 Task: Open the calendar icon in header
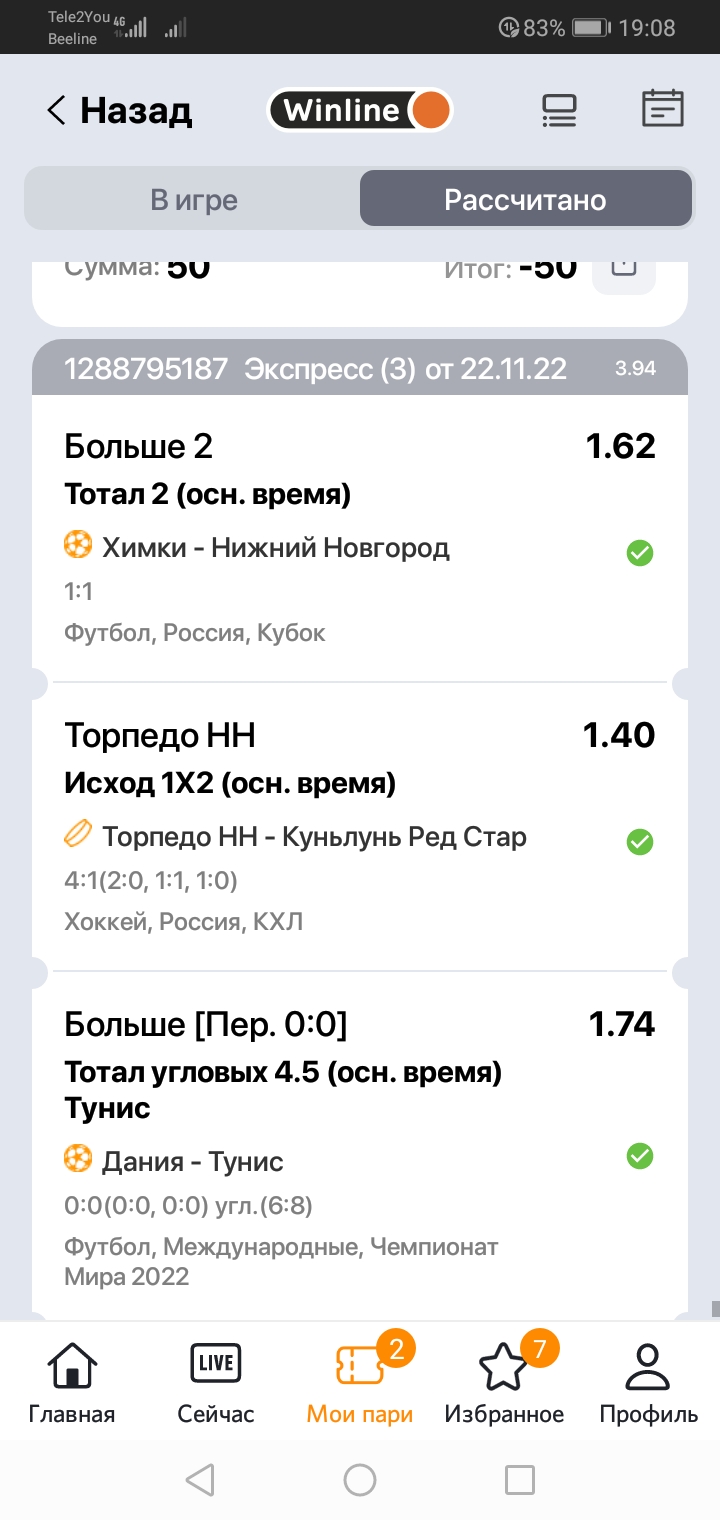point(661,109)
